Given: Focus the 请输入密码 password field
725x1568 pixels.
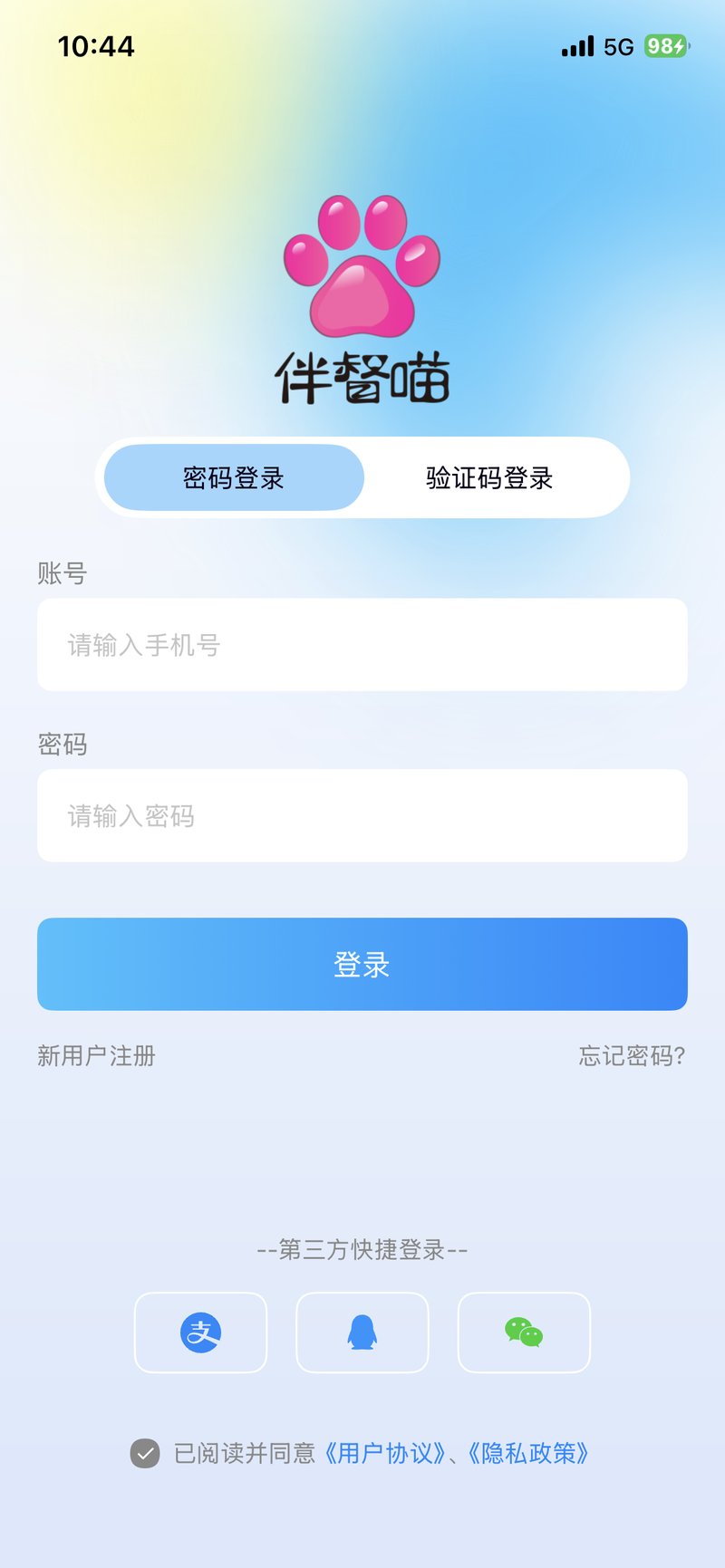Looking at the screenshot, I should (362, 816).
